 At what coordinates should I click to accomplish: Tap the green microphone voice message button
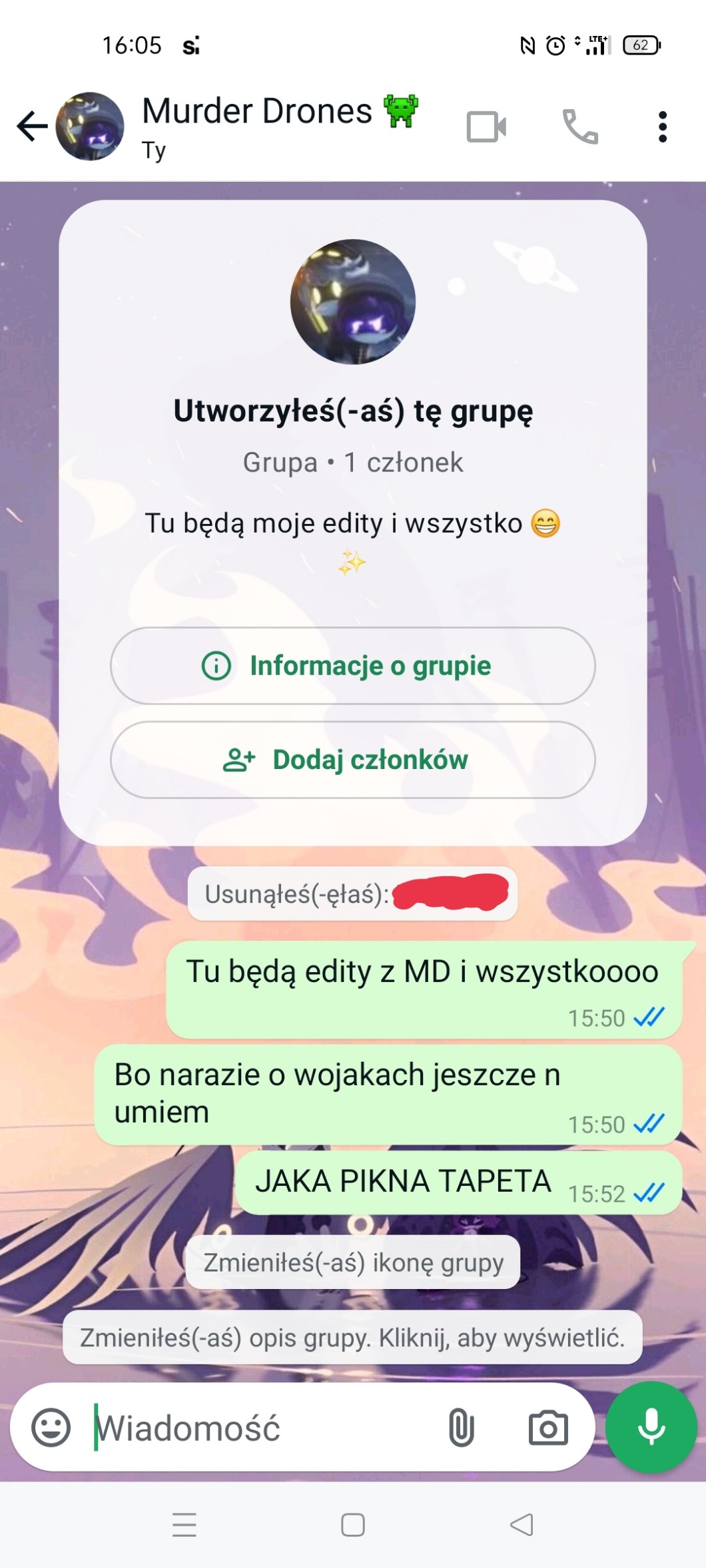tap(651, 1427)
